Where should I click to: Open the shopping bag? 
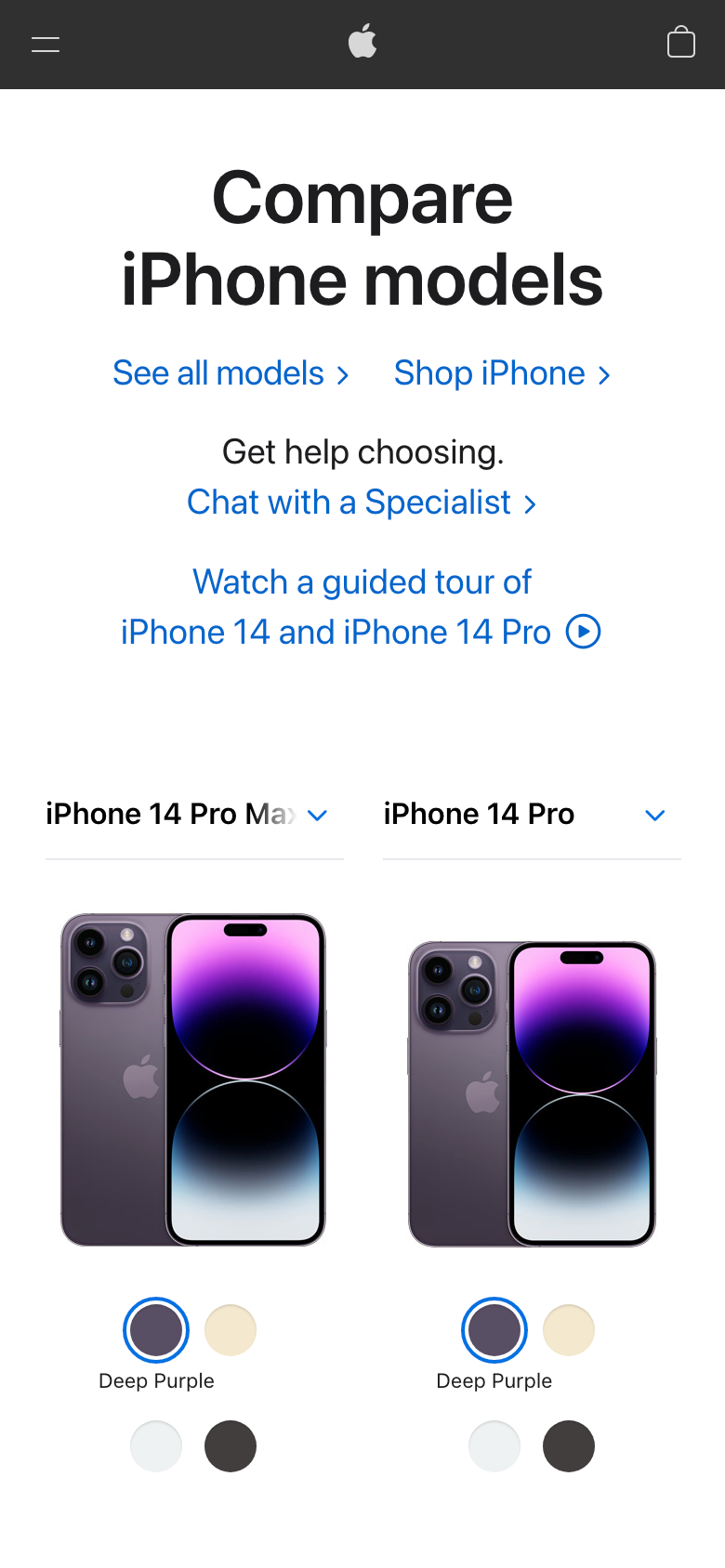[x=681, y=42]
